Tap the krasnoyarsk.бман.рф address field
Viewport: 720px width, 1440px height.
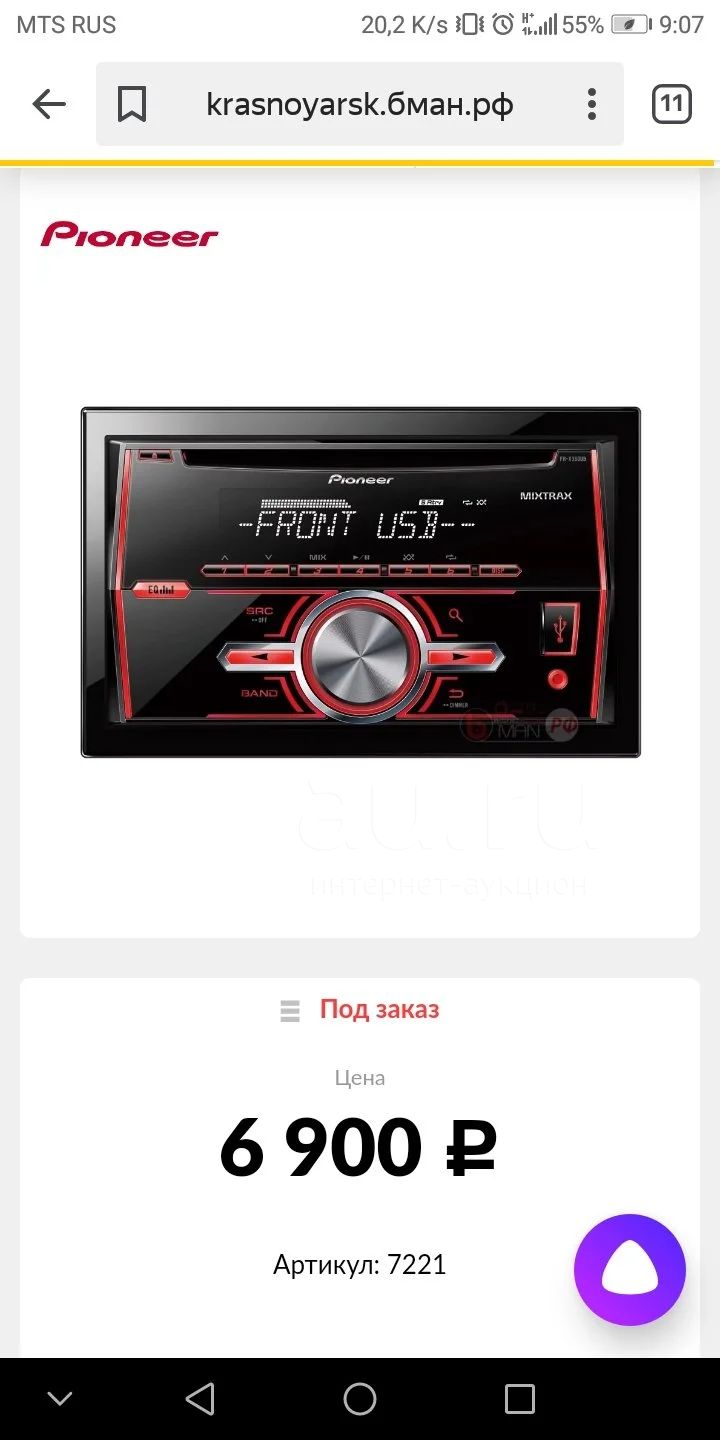[360, 104]
